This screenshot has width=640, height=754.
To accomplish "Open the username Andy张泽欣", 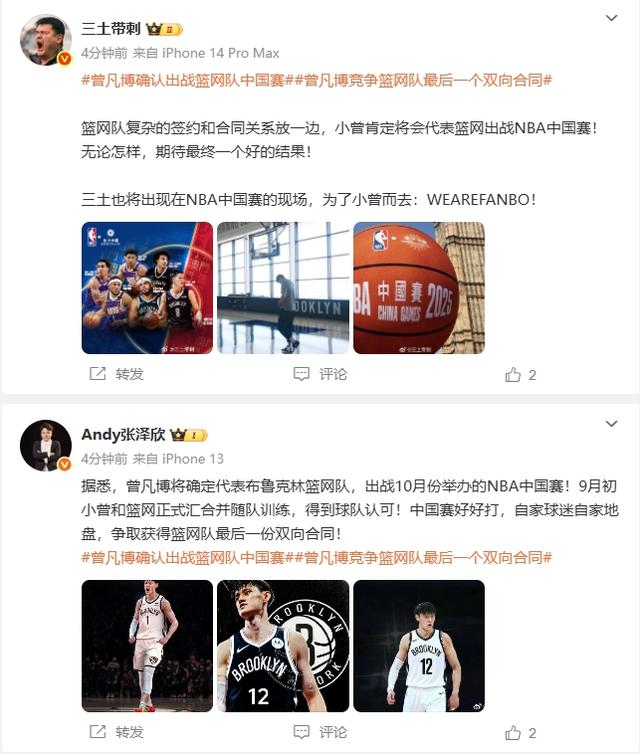I will coord(122,434).
